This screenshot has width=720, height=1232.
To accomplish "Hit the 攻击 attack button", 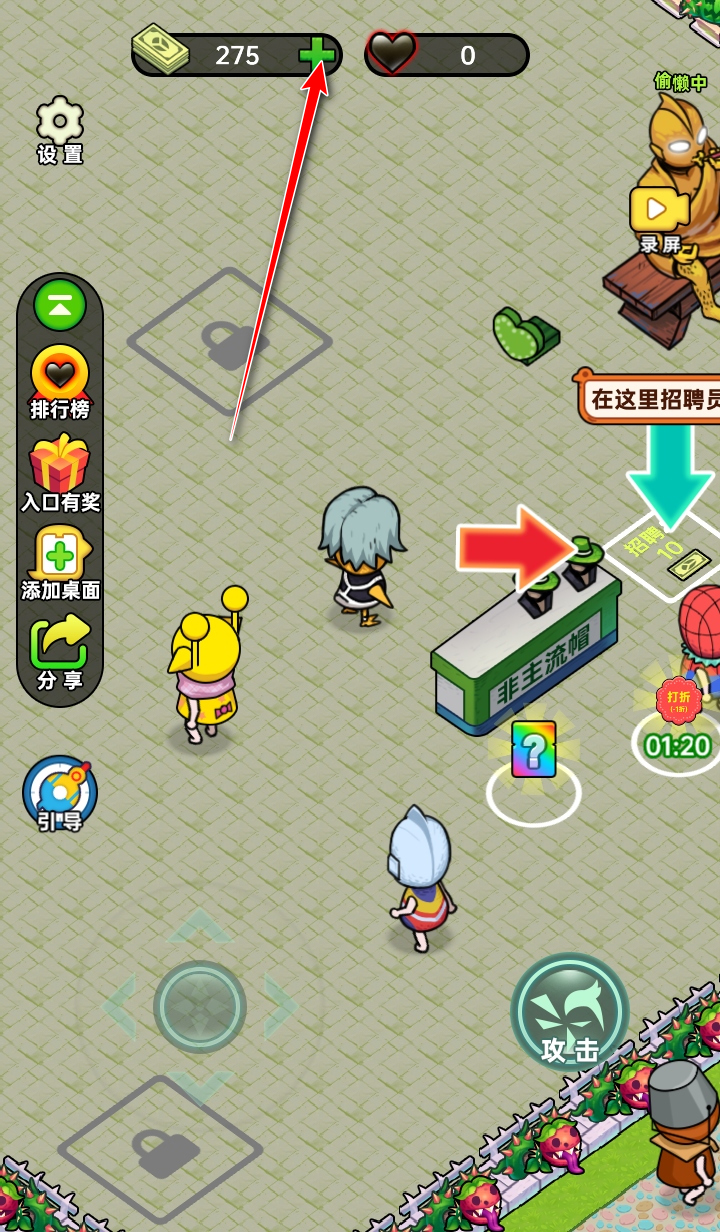I will click(x=569, y=1013).
